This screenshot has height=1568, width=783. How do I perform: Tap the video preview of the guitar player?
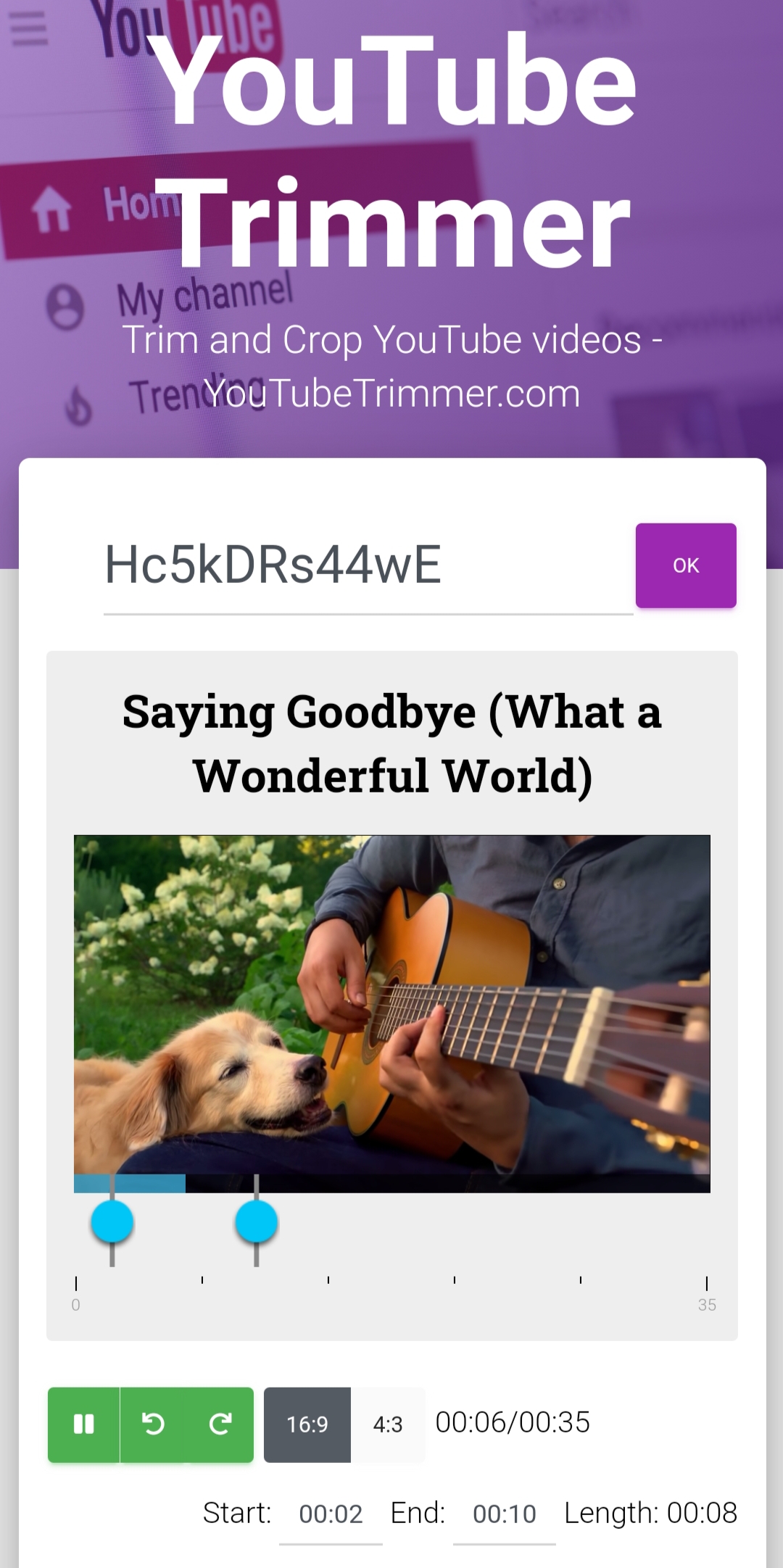(391, 1004)
